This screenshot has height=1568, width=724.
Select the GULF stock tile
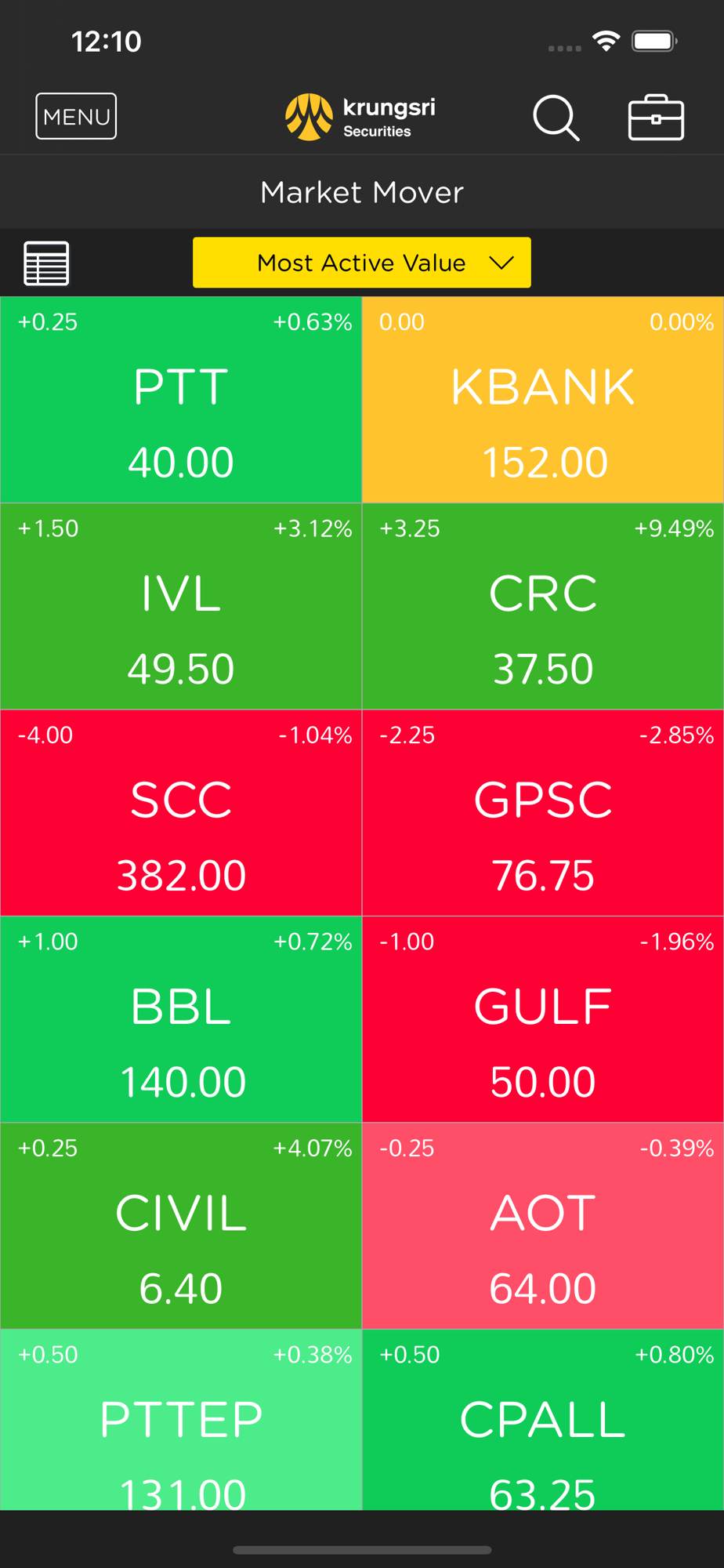(543, 1019)
